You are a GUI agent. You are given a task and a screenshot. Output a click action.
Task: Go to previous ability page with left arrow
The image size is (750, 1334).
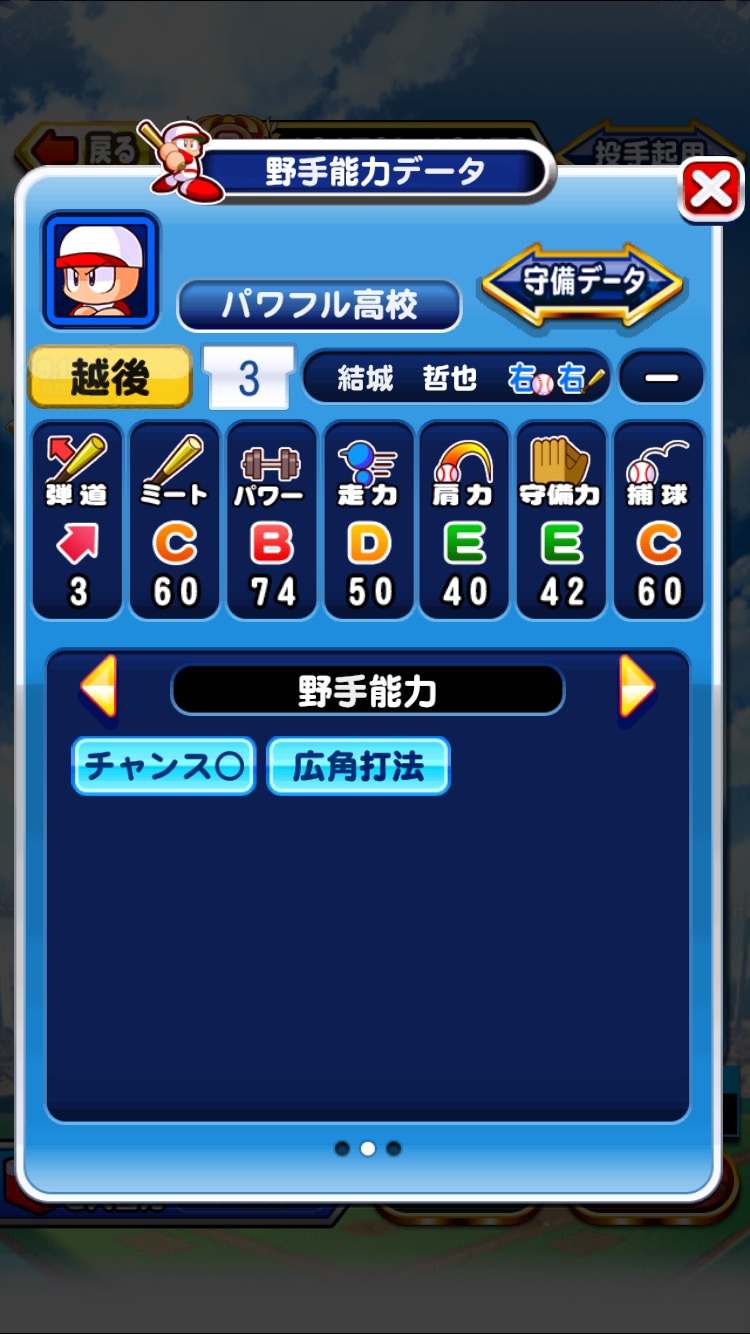(x=99, y=687)
